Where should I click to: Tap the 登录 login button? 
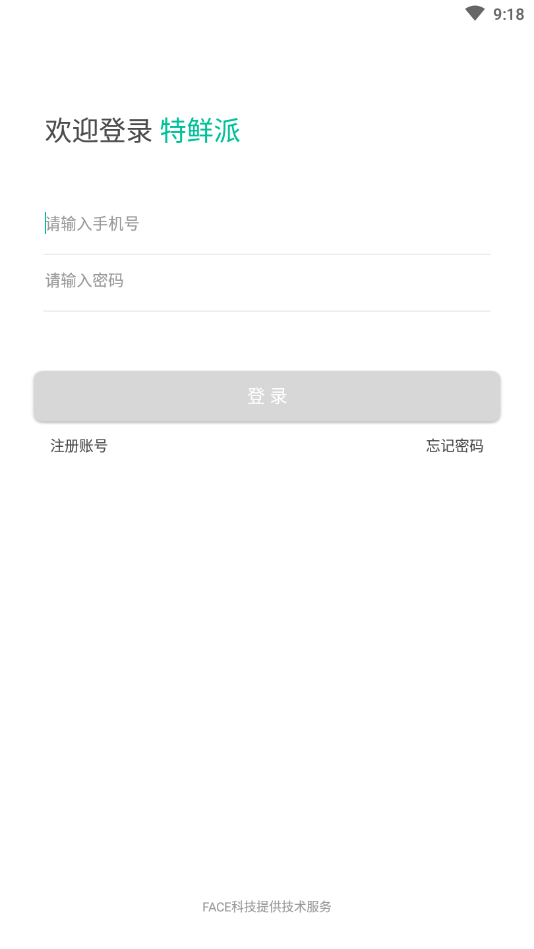click(x=266, y=396)
